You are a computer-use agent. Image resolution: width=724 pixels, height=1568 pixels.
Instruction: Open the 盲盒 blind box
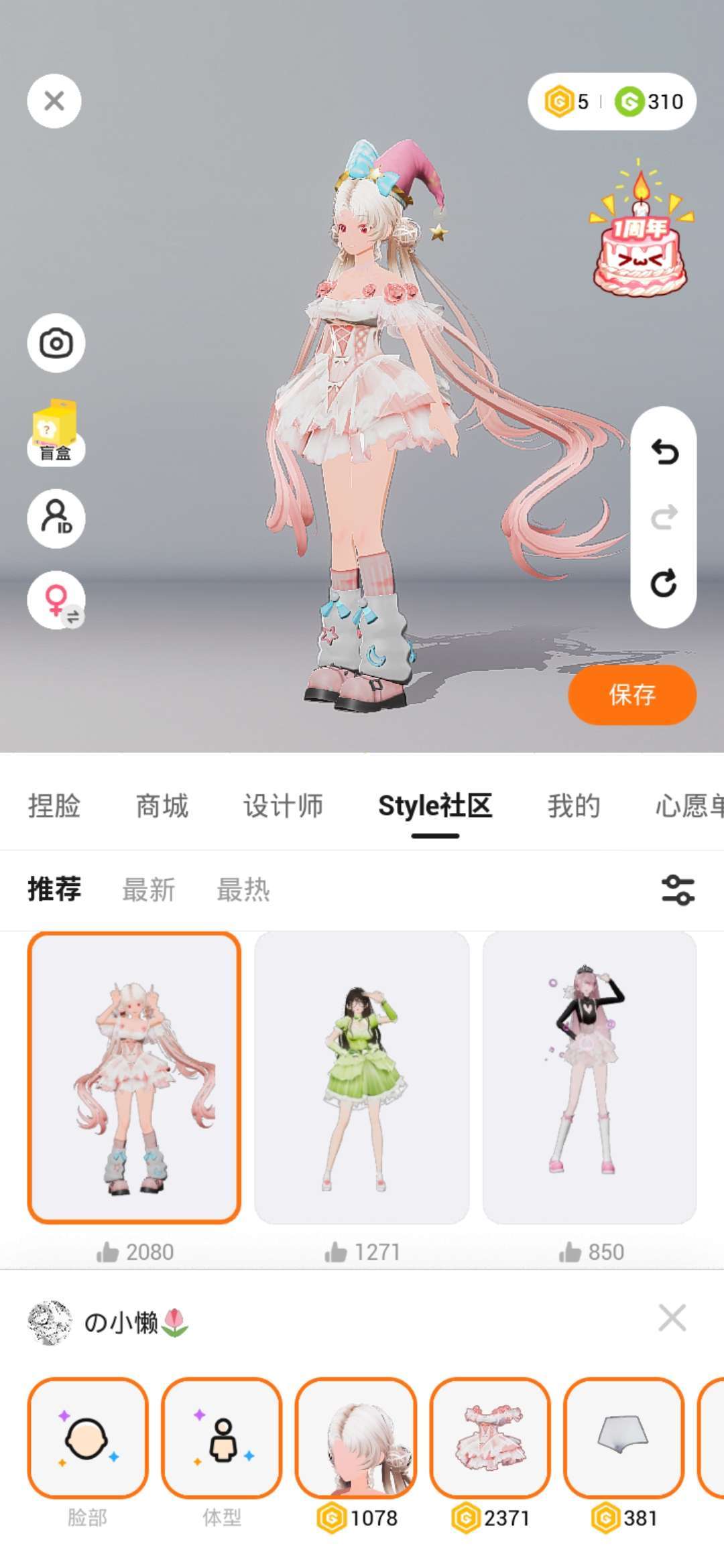click(56, 432)
